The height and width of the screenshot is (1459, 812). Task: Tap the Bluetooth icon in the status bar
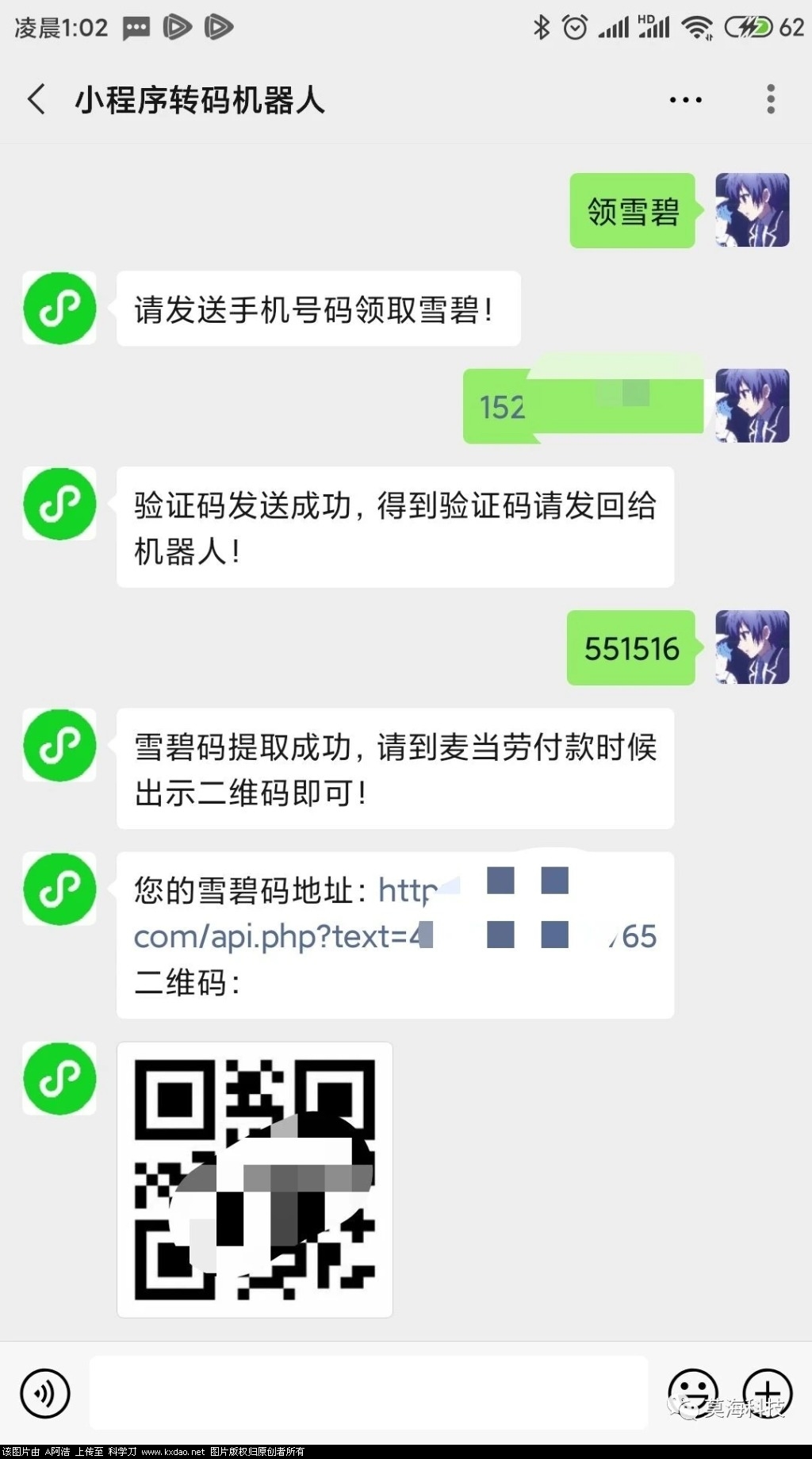pos(542,26)
